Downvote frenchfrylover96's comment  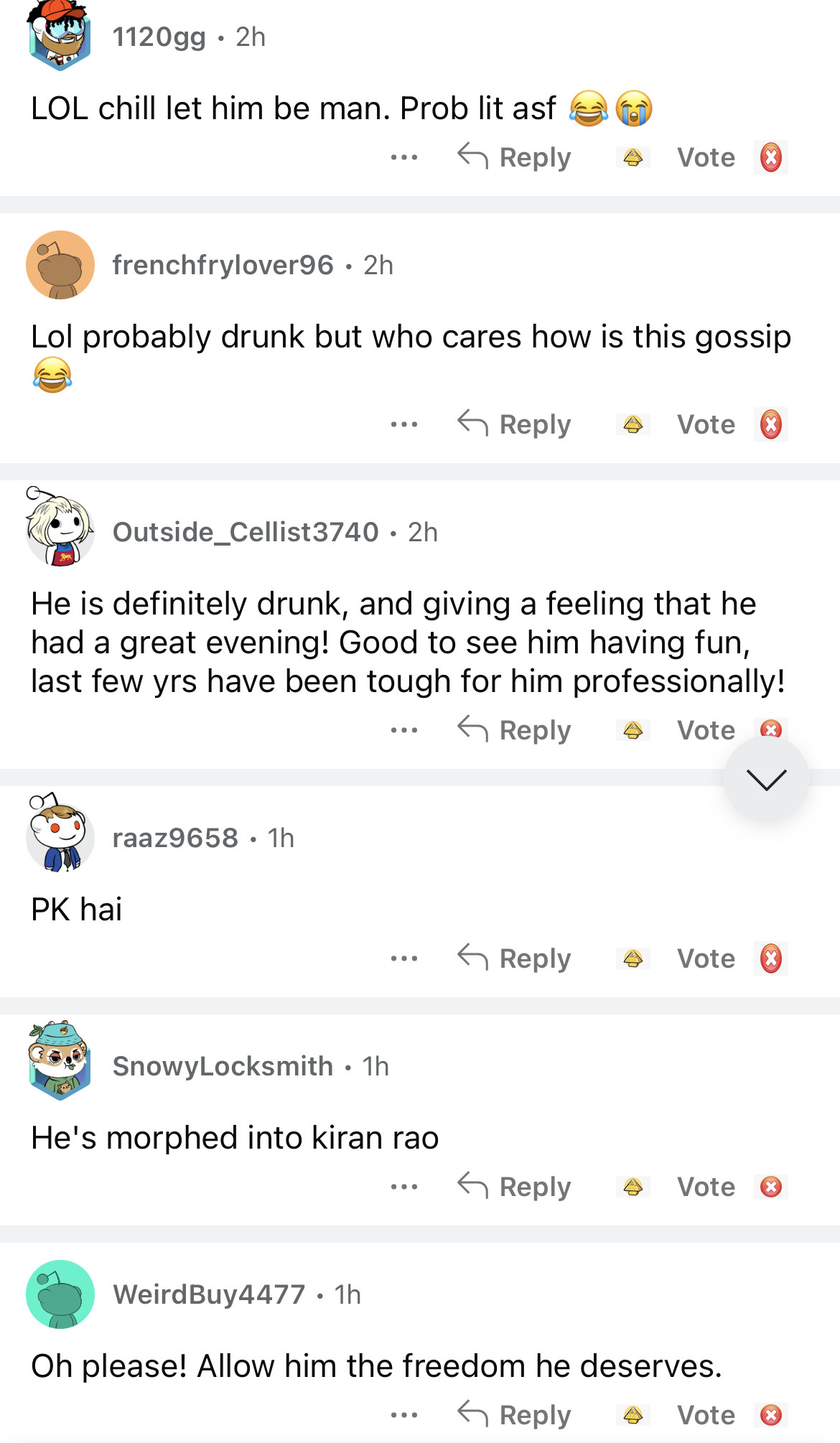tap(770, 424)
